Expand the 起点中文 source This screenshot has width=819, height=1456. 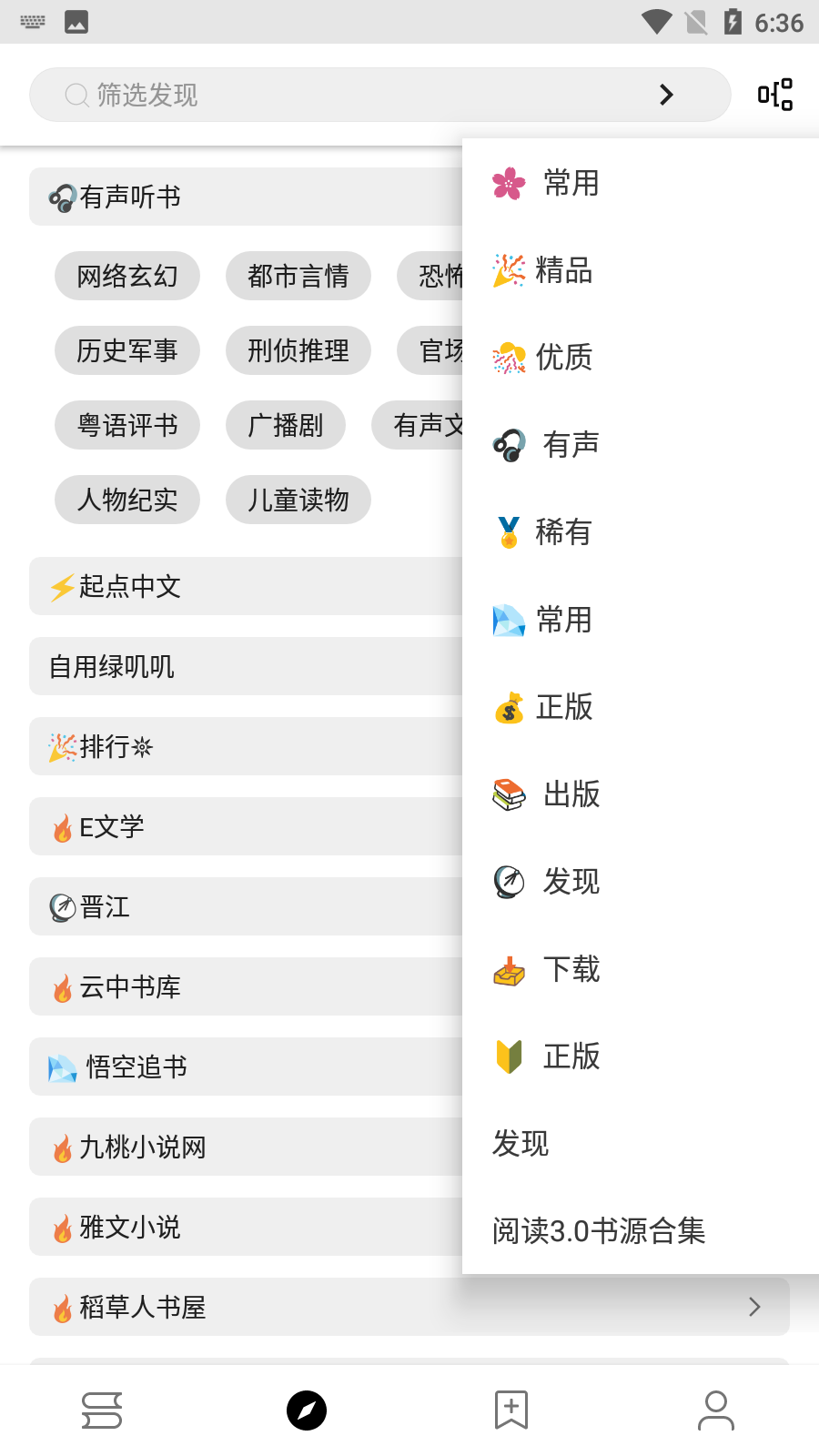tap(246, 586)
